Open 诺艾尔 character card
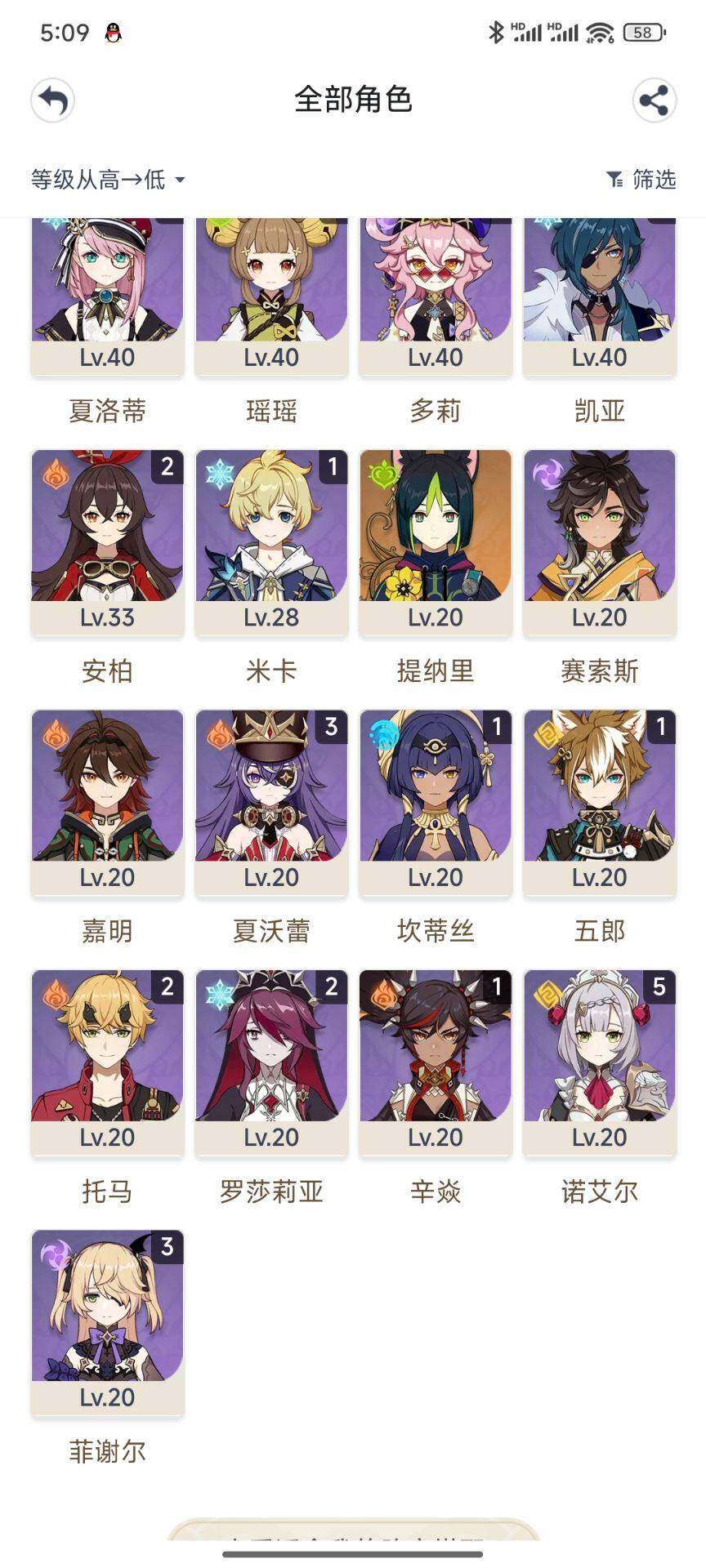This screenshot has width=706, height=1568. (600, 1060)
